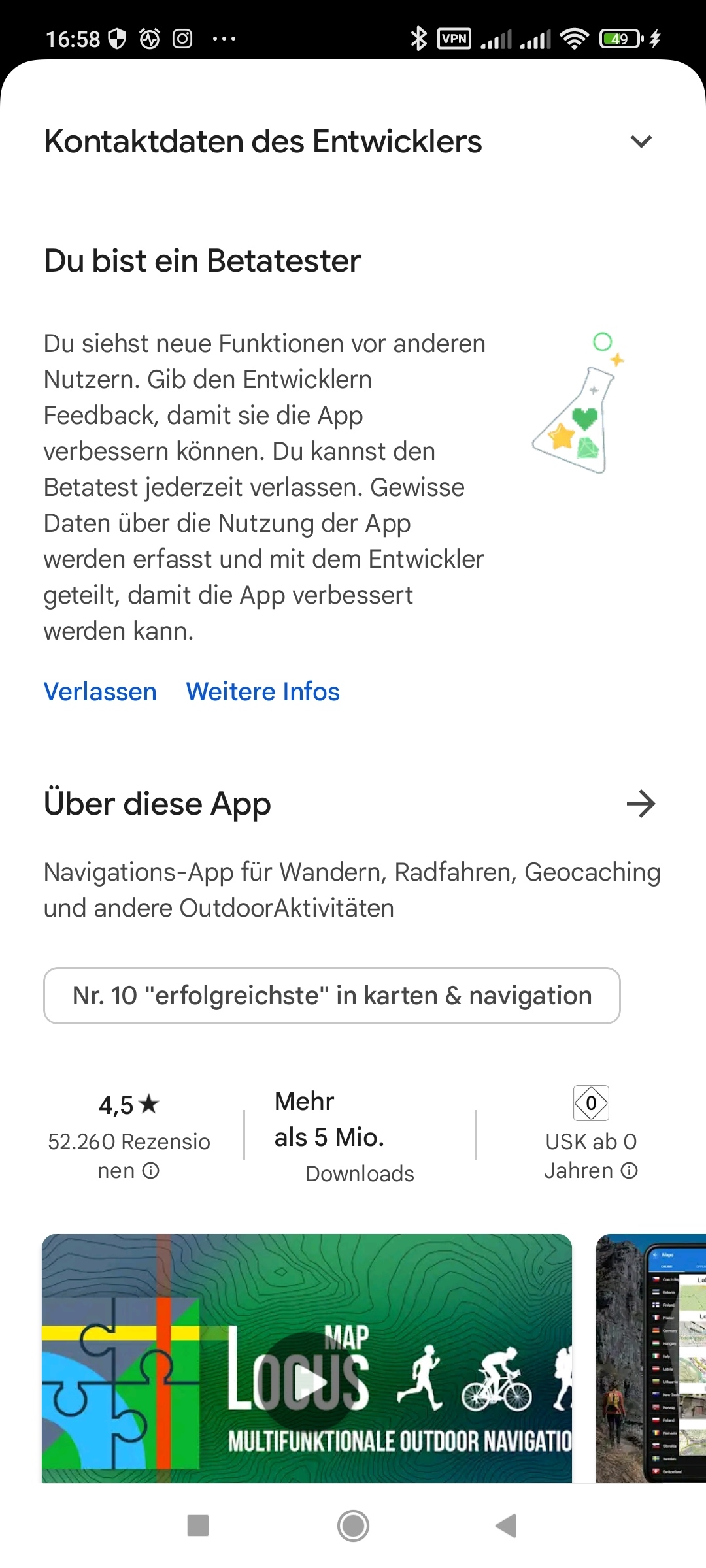
Task: Go back with system back button
Action: 506,1526
